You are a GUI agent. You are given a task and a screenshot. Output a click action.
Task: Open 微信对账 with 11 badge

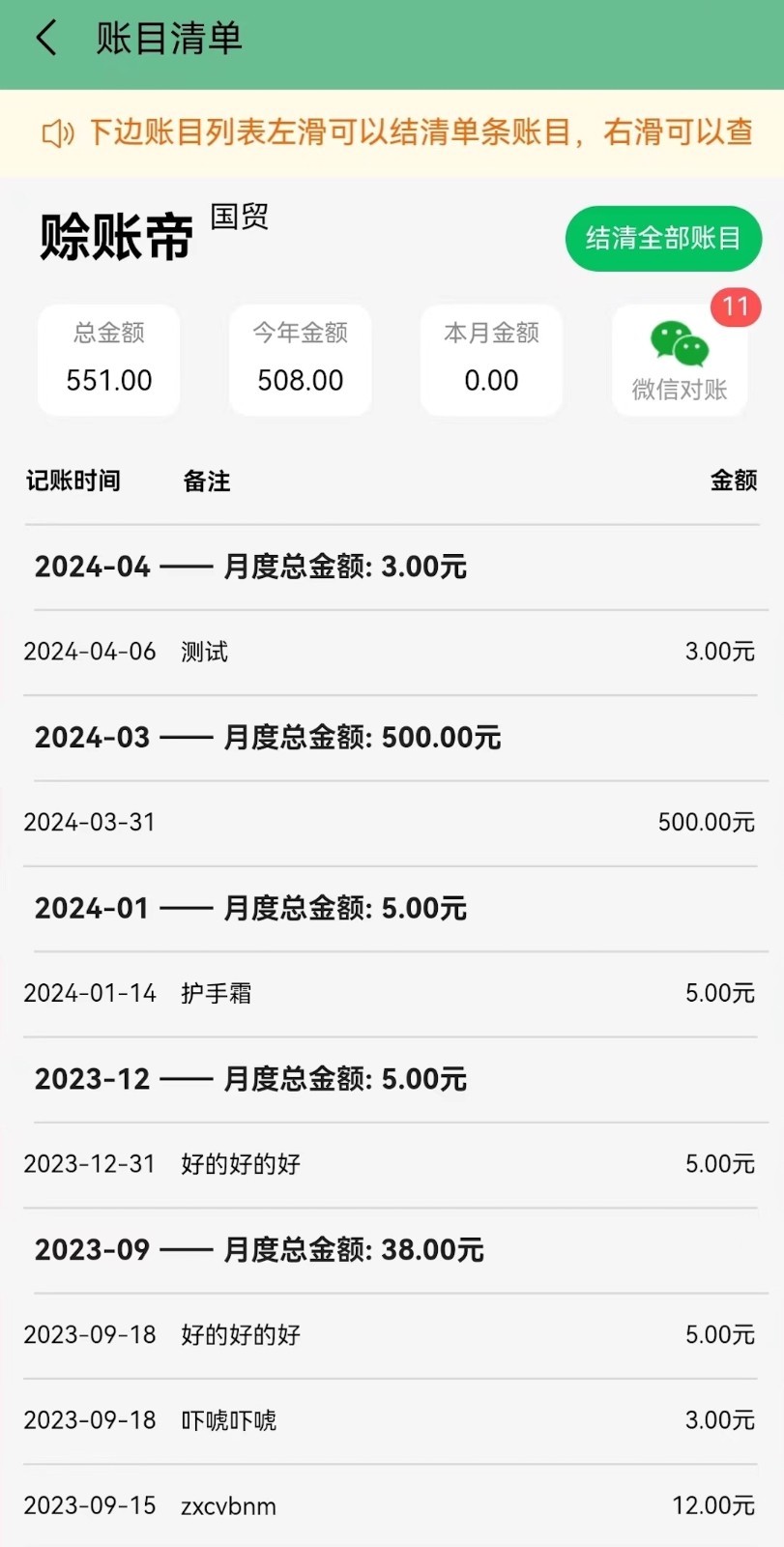(679, 362)
